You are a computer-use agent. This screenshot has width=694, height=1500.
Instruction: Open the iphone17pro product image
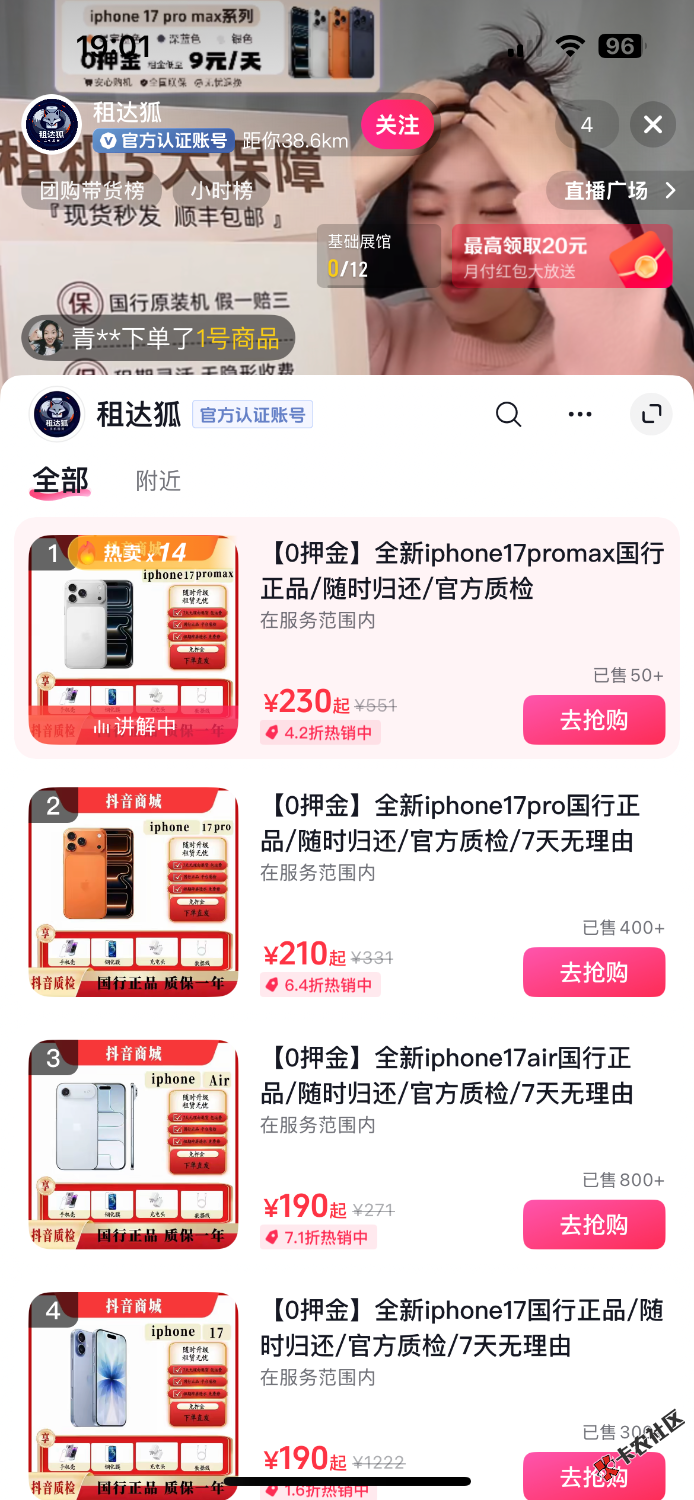(x=134, y=892)
